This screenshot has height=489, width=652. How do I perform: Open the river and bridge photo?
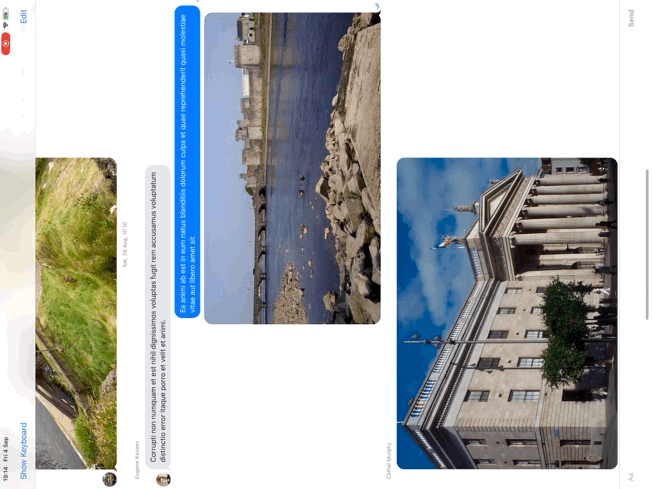coord(292,168)
